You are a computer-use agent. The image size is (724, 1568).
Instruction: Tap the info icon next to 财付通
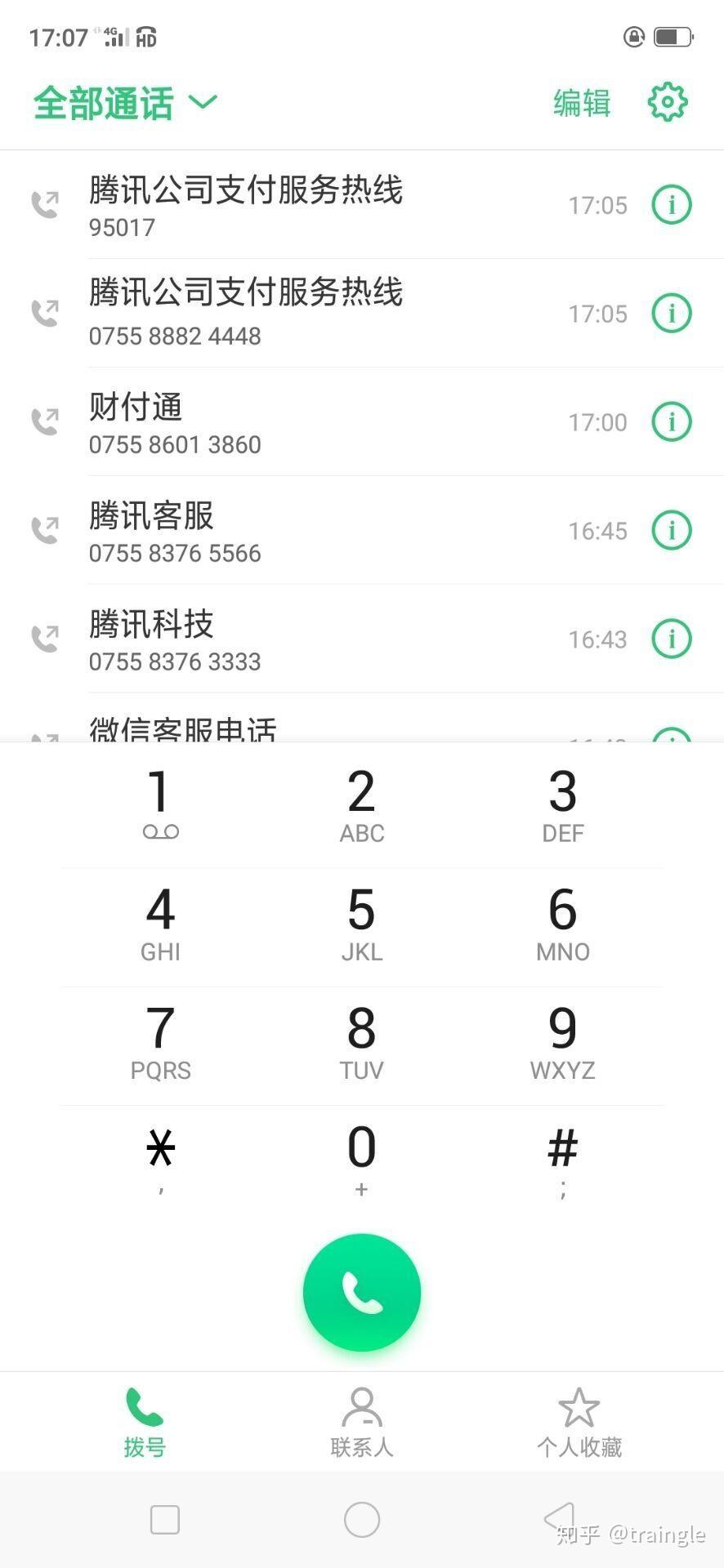pyautogui.click(x=671, y=421)
